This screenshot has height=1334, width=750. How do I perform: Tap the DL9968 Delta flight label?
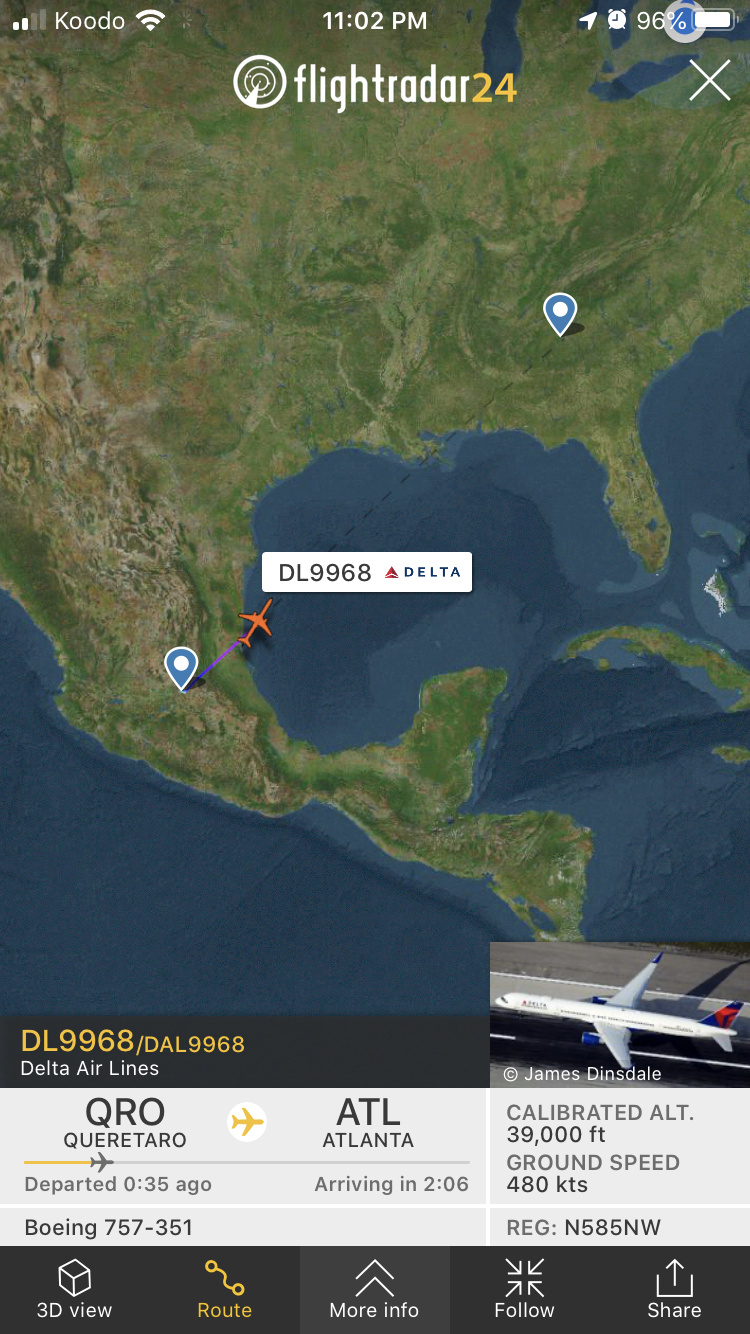(366, 572)
